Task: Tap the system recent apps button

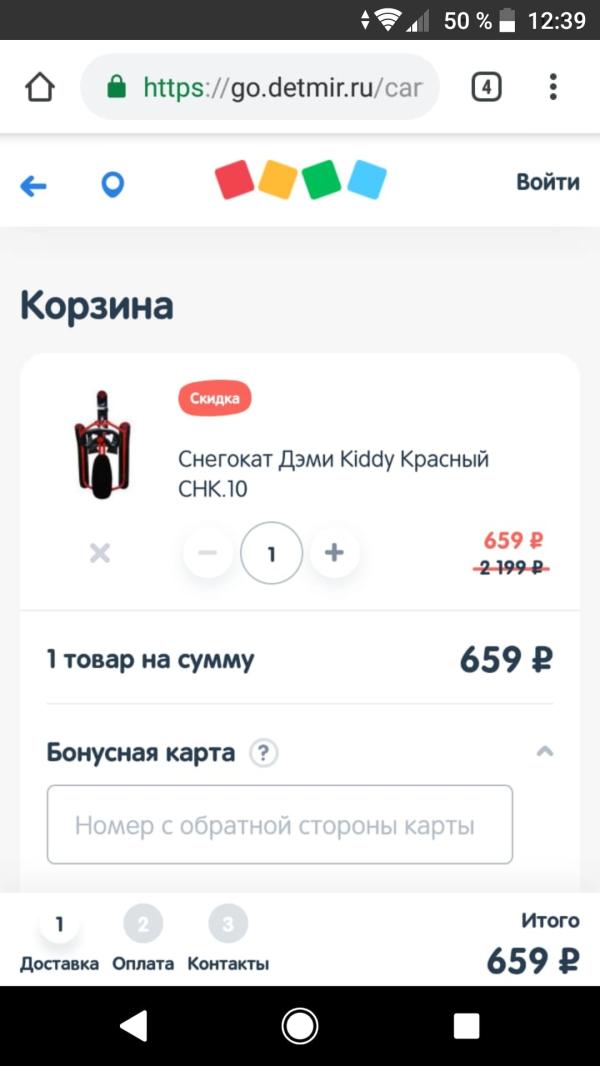Action: click(x=466, y=1025)
